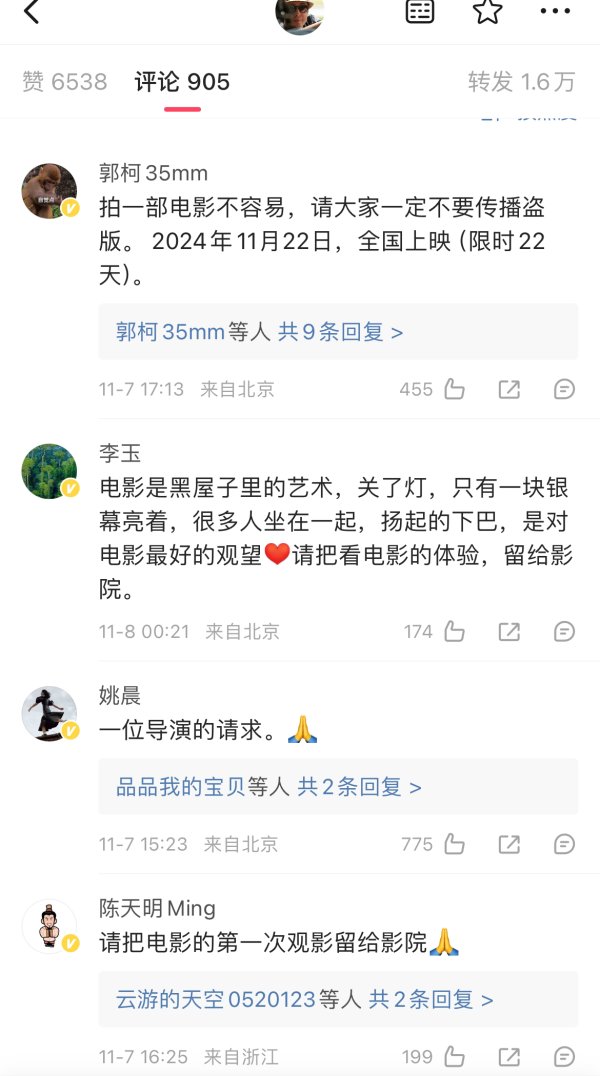The width and height of the screenshot is (600, 1076).
Task: Open 姚晨's profile avatar
Action: (x=49, y=713)
